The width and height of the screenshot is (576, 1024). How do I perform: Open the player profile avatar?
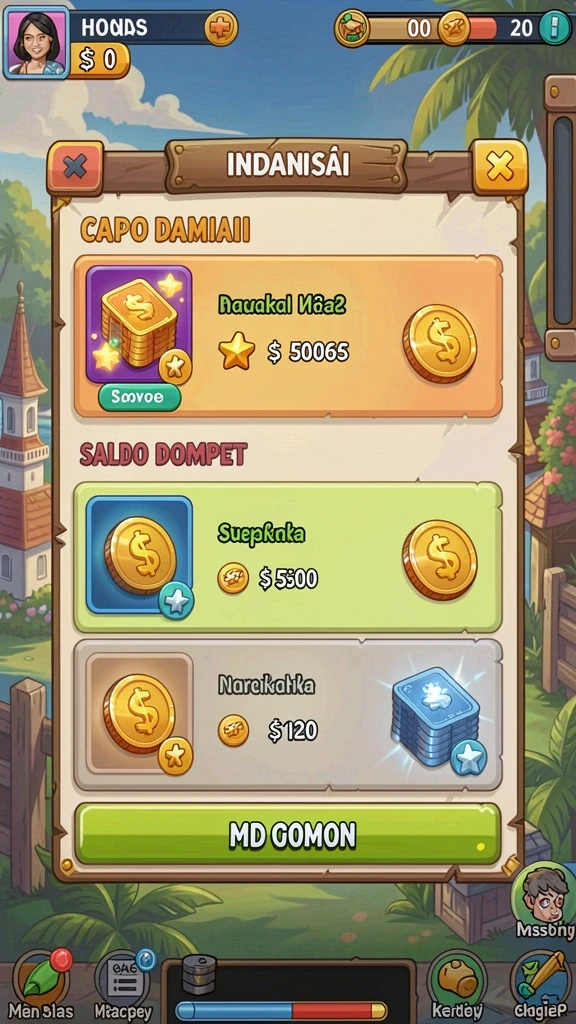tap(37, 42)
